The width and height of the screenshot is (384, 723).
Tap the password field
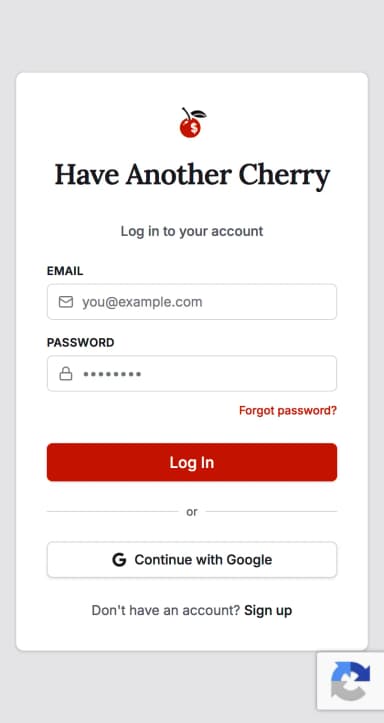(192, 373)
